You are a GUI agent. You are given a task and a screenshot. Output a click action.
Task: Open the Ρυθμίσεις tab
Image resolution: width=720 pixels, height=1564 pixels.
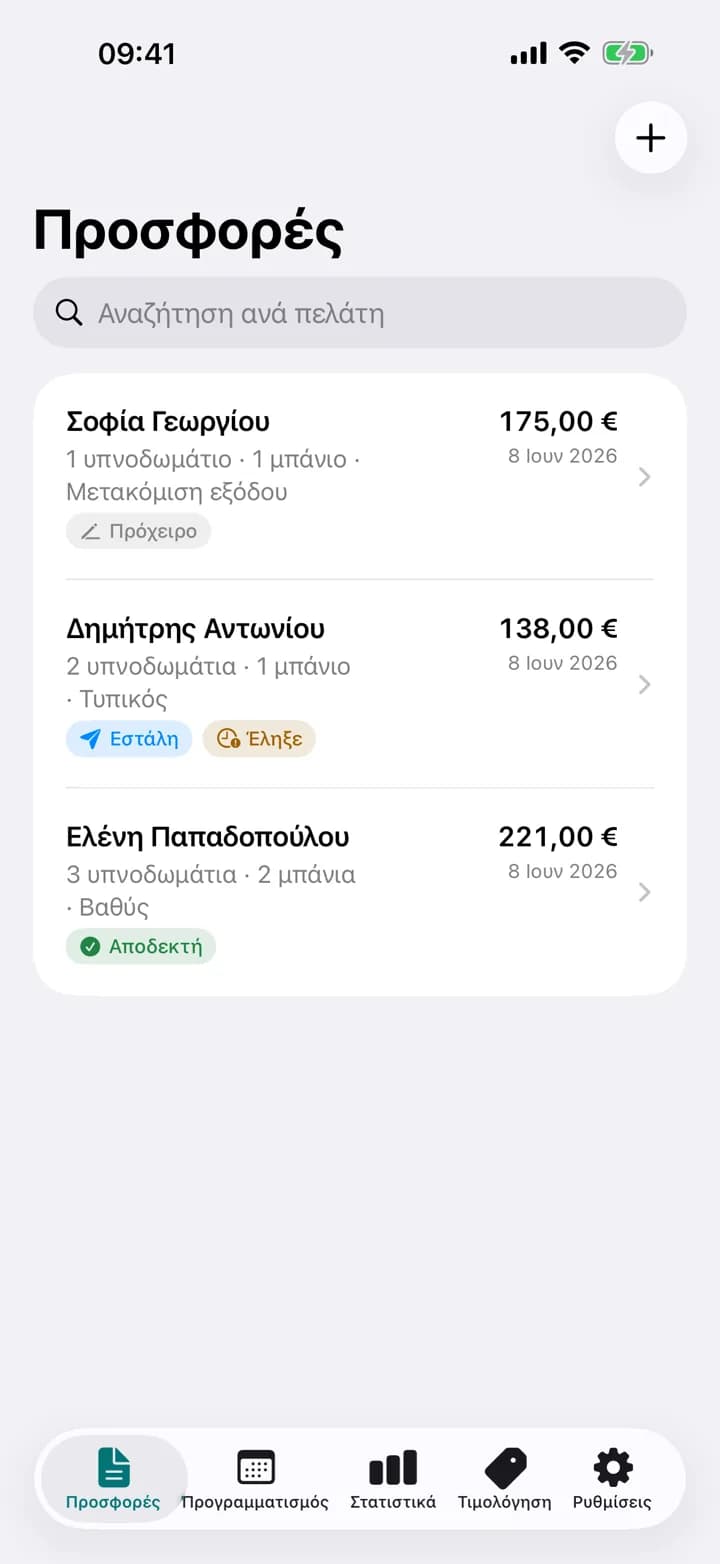tap(612, 1479)
